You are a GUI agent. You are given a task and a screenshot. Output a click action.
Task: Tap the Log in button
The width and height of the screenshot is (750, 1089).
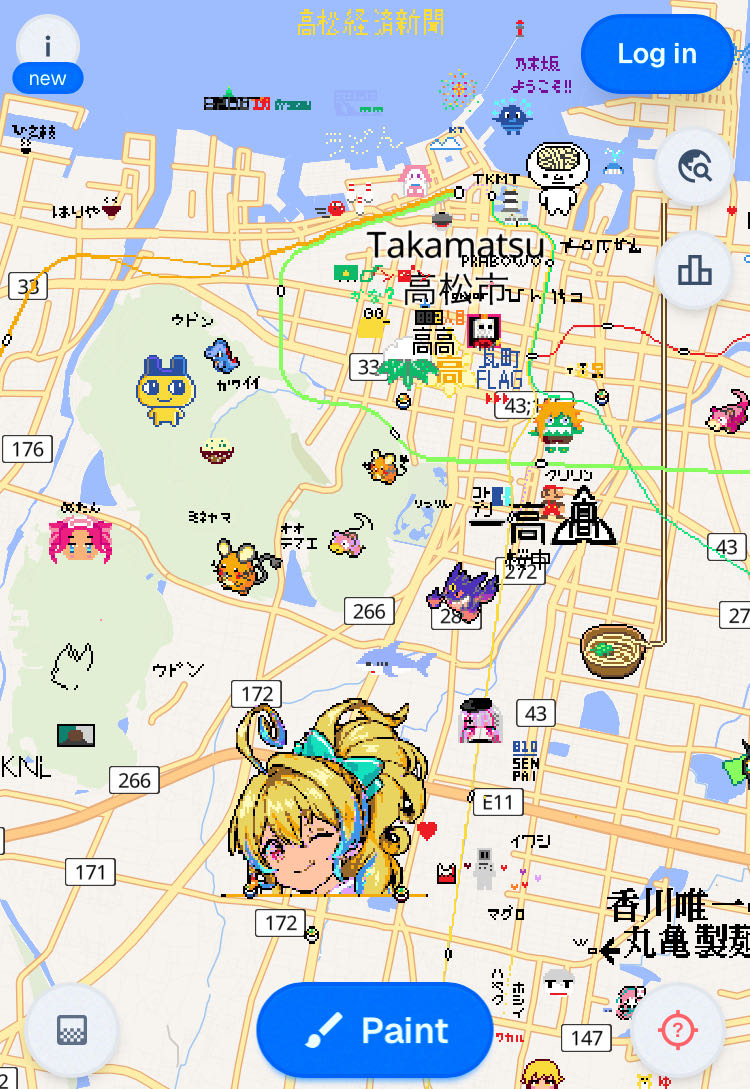(x=656, y=54)
